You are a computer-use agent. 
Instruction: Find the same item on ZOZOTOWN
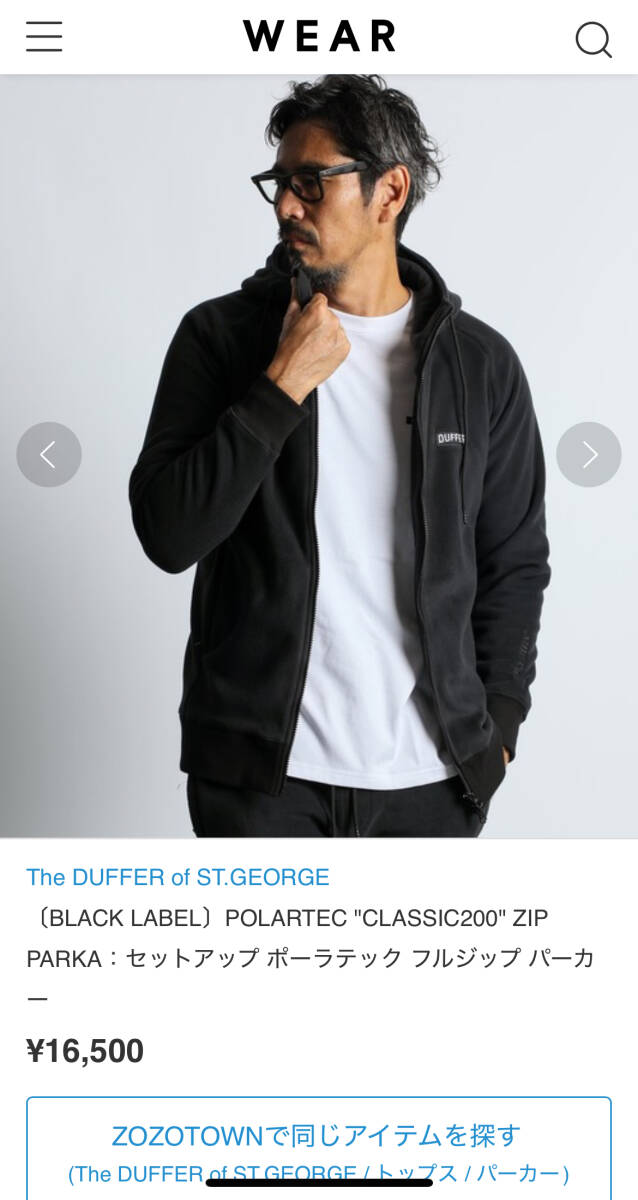point(318,1150)
